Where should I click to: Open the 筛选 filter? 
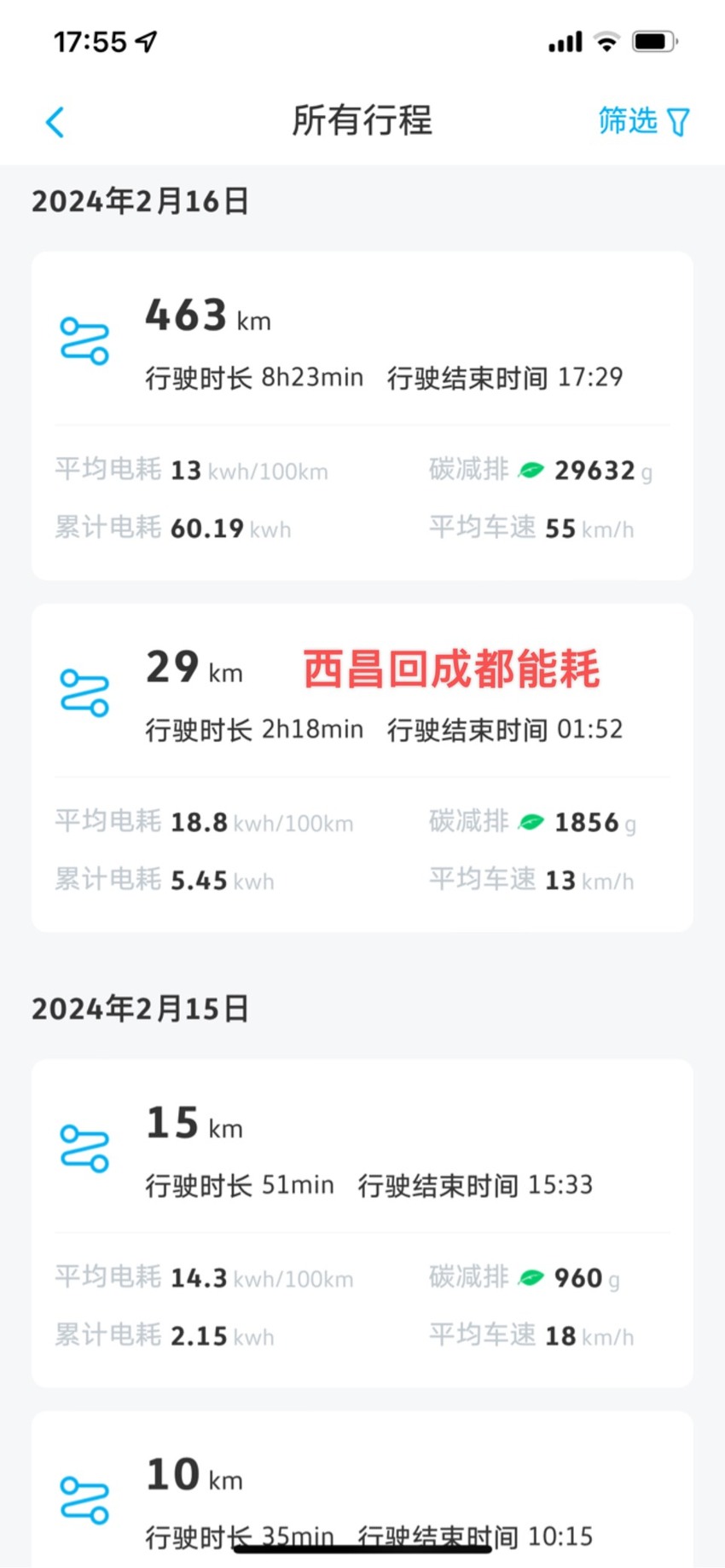click(x=643, y=121)
